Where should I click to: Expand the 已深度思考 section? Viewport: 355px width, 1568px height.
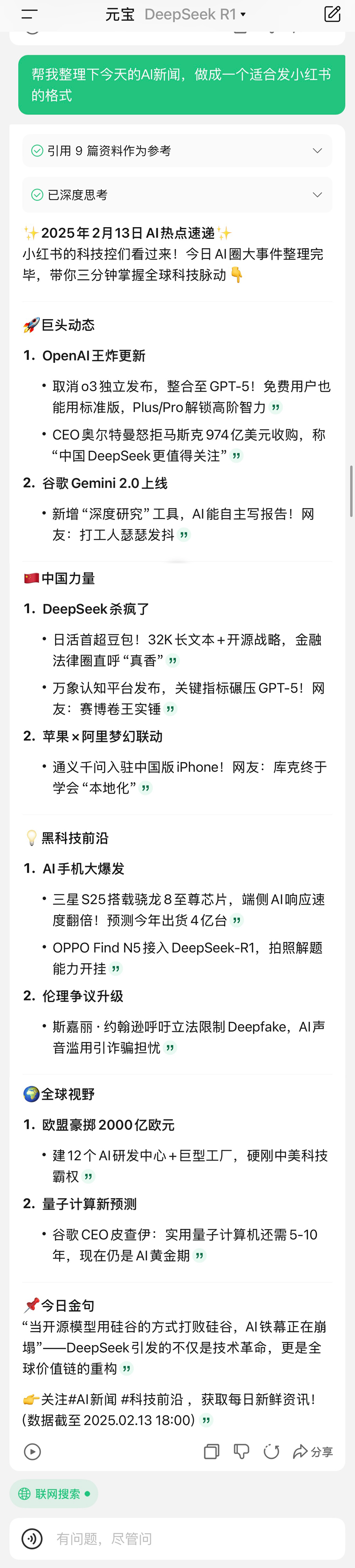click(x=176, y=195)
